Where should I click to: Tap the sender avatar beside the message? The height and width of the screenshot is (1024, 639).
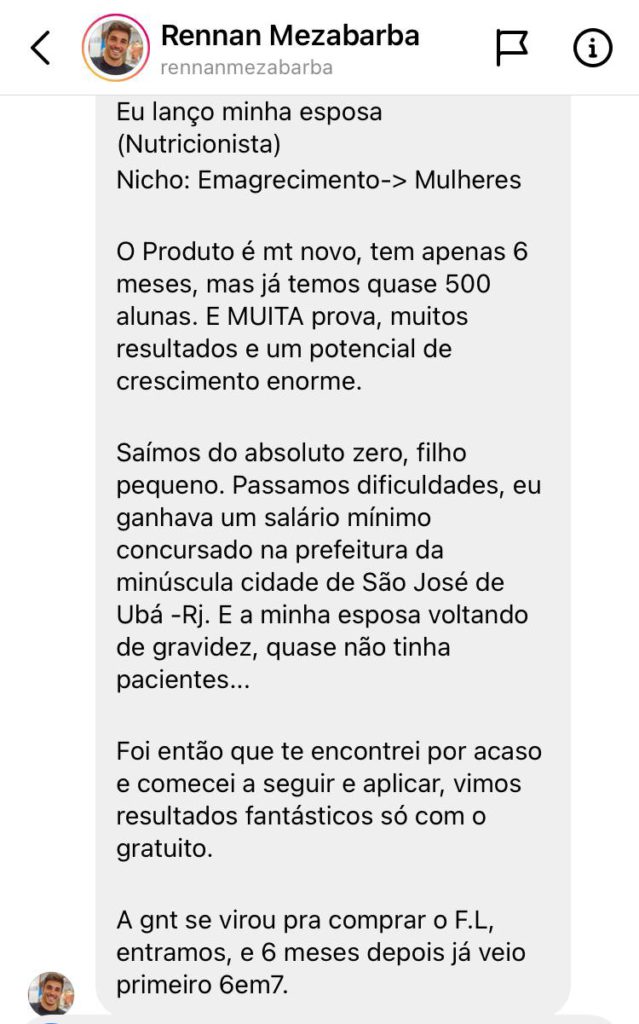point(51,993)
